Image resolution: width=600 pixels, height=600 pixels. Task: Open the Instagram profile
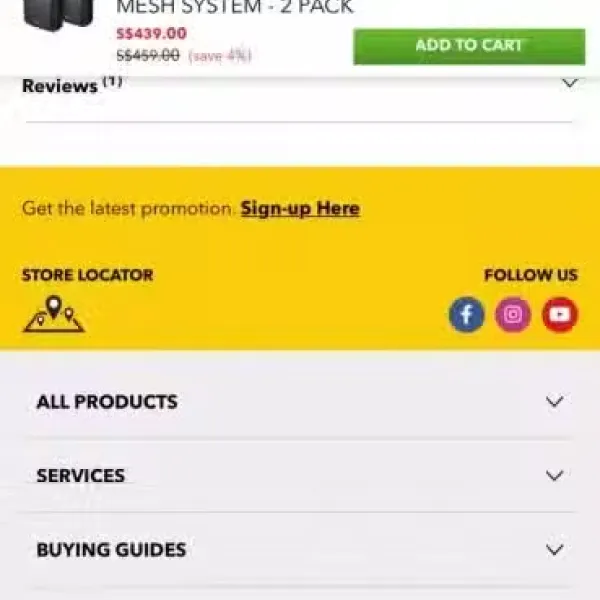(x=513, y=315)
